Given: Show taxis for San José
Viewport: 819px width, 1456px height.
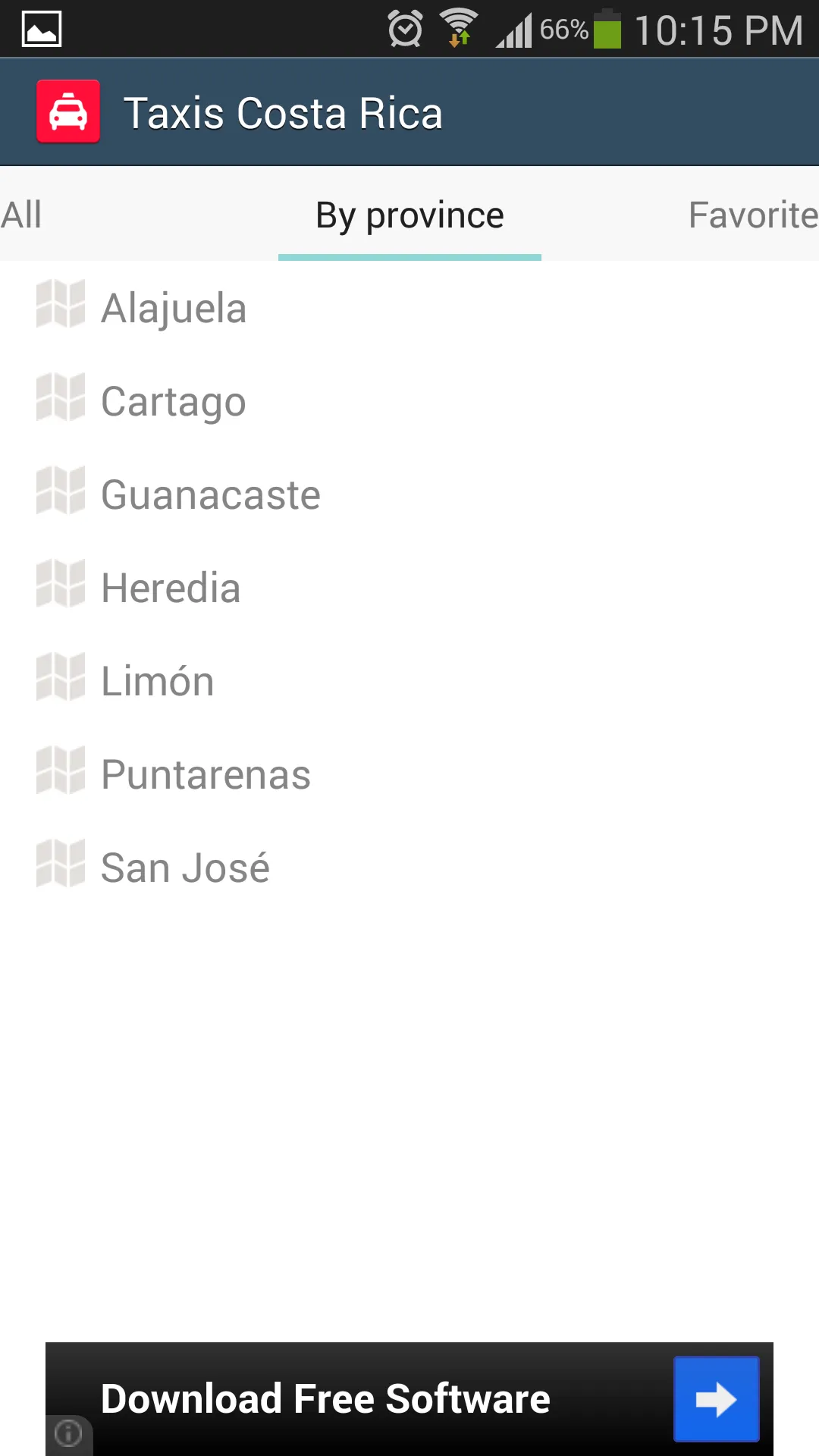Looking at the screenshot, I should 409,868.
